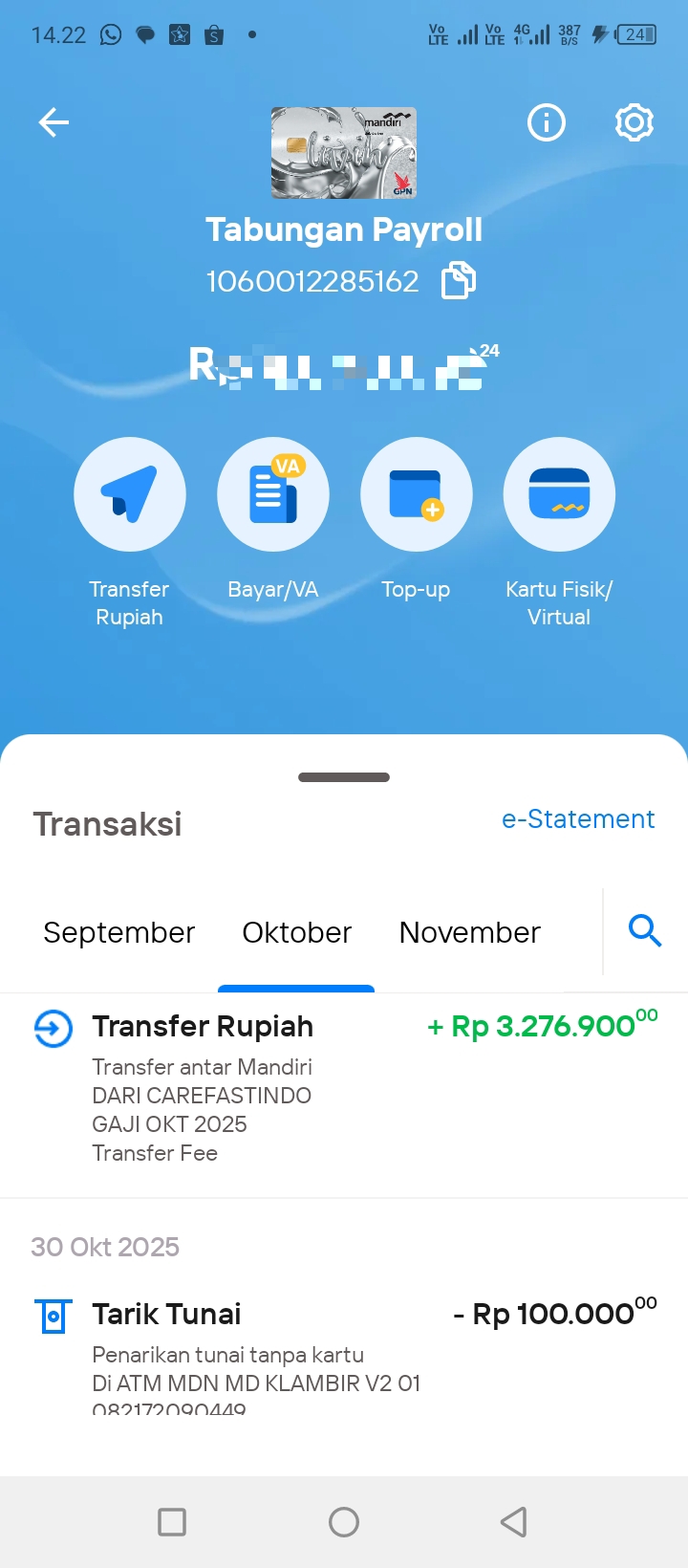This screenshot has height=1568, width=688.
Task: Select the Oktober tab
Action: coord(297,932)
